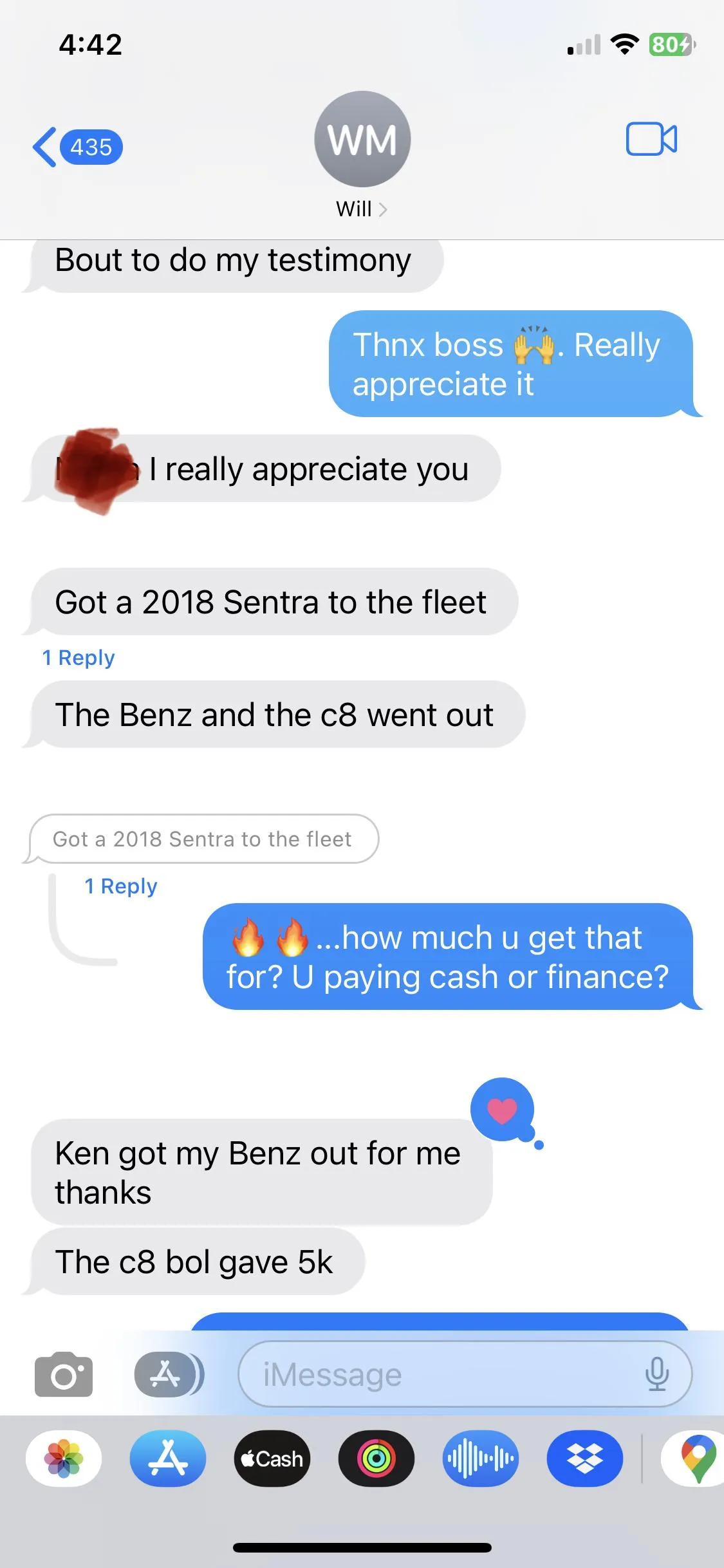Open the camera to attach a photo
Viewport: 724px width, 1568px height.
pos(64,1374)
